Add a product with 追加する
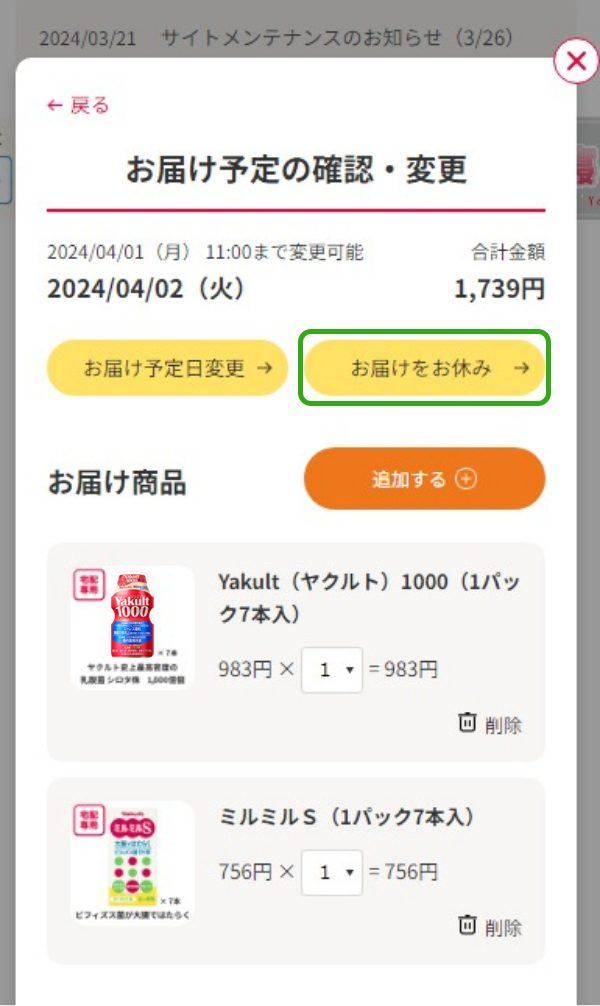This screenshot has height=1006, width=600. click(x=425, y=479)
